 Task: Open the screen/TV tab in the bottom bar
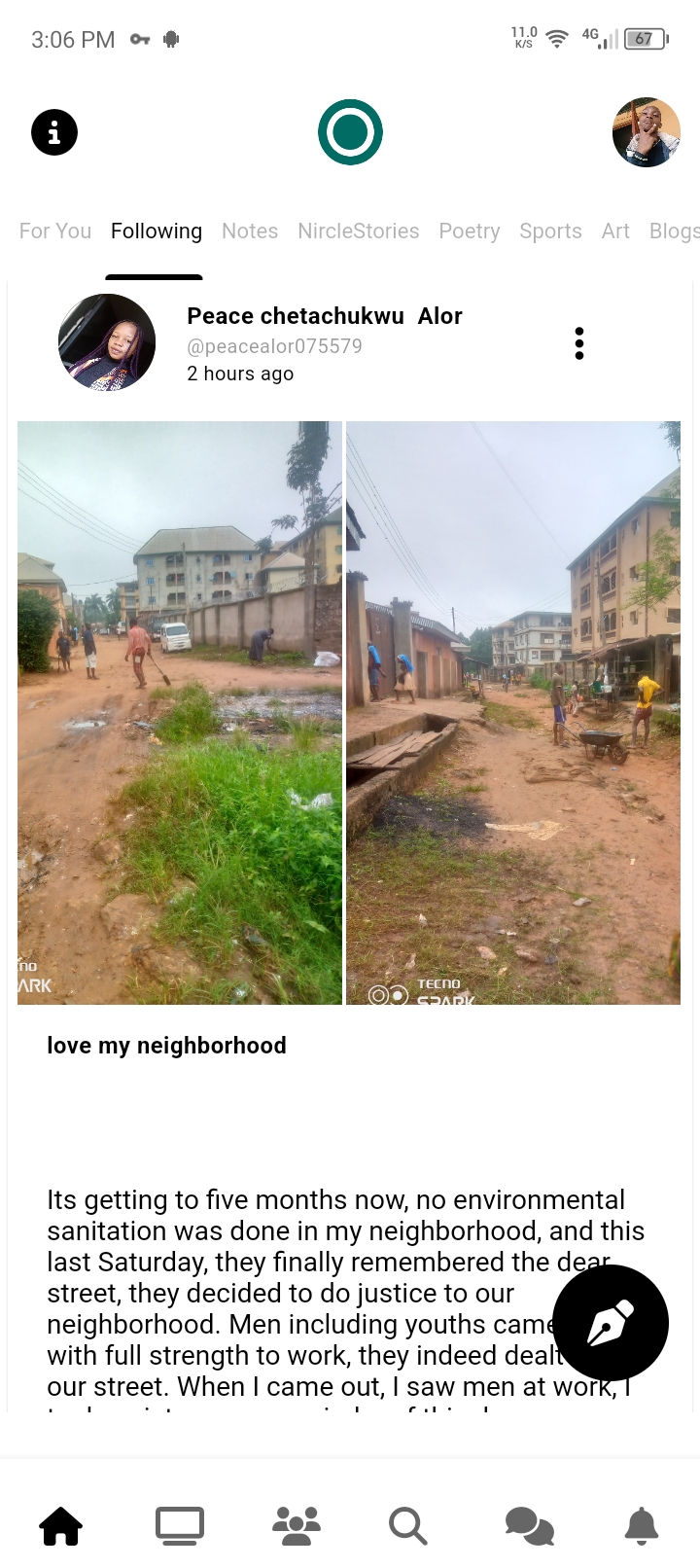click(180, 1525)
